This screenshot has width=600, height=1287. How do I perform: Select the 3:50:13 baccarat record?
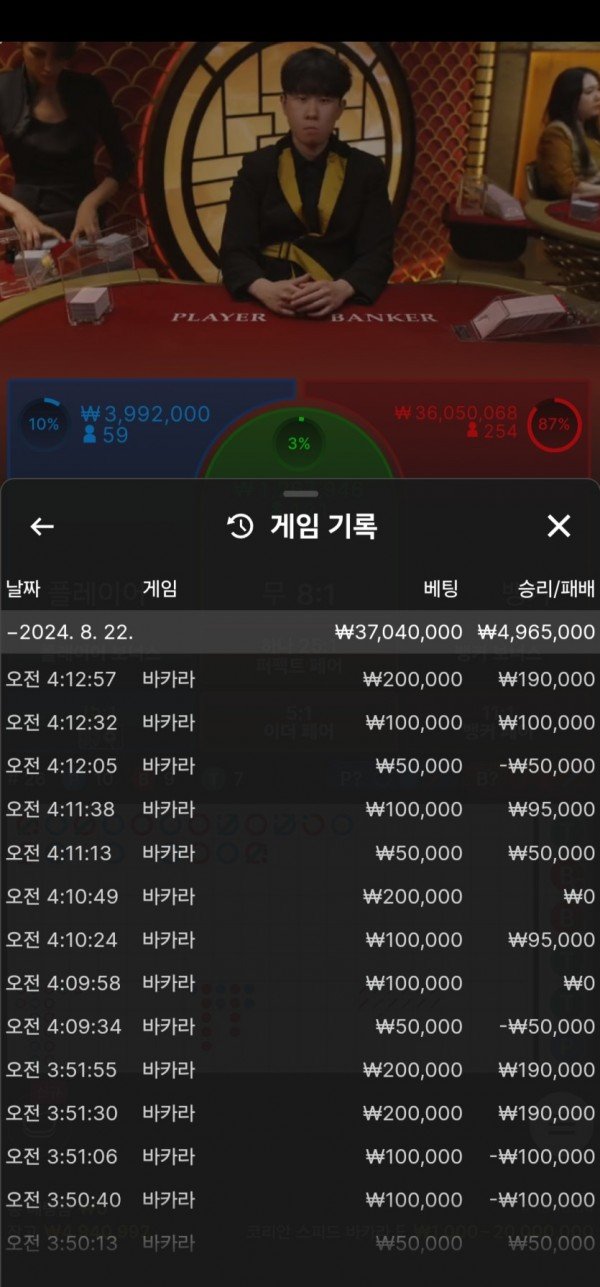click(300, 1243)
